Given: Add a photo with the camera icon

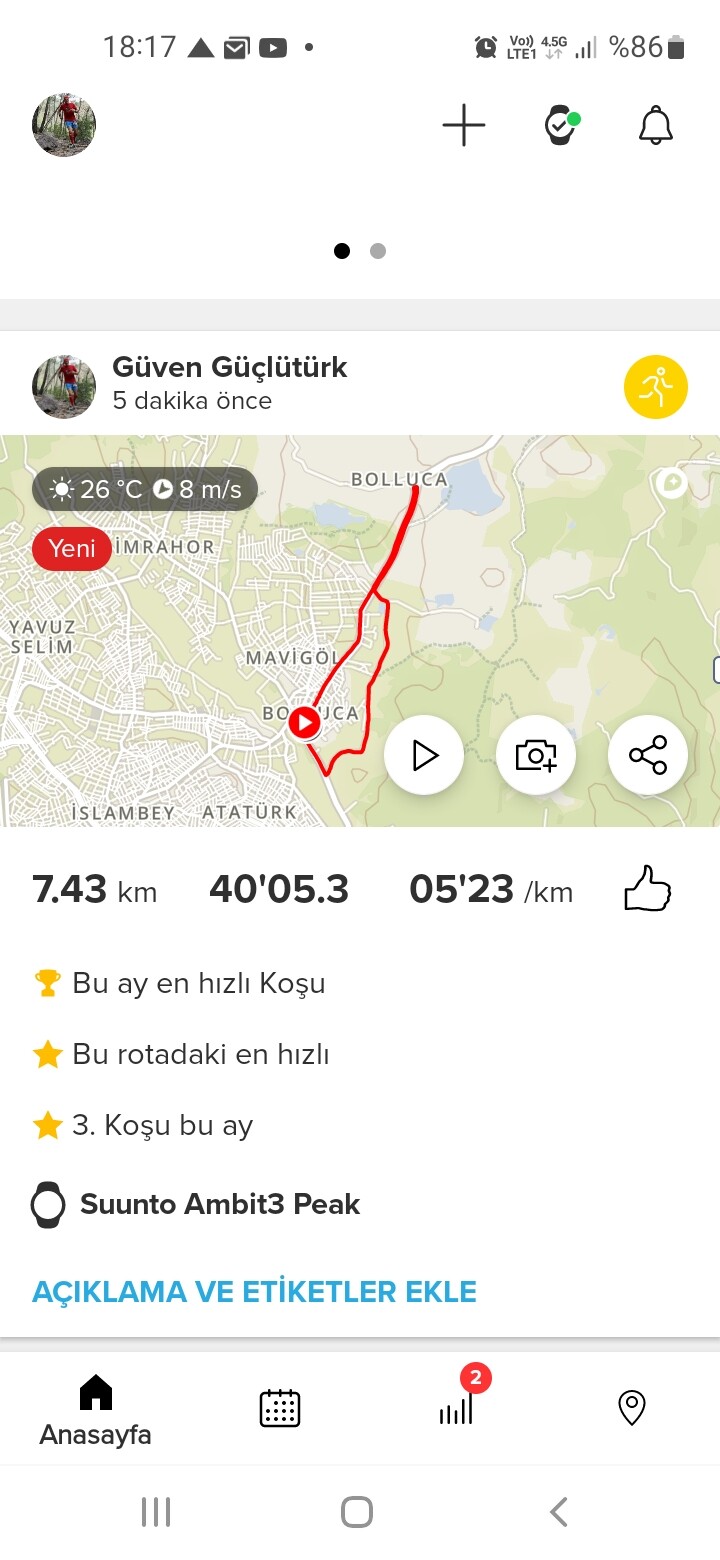Looking at the screenshot, I should [x=536, y=755].
